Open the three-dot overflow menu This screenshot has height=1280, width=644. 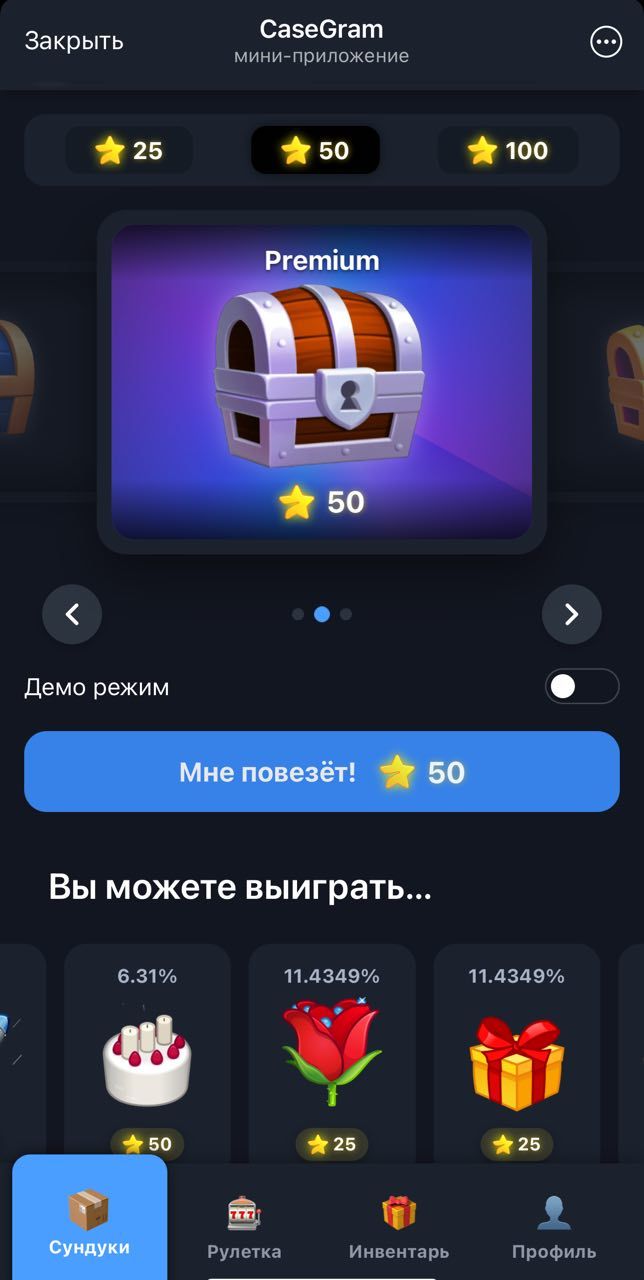(x=606, y=42)
